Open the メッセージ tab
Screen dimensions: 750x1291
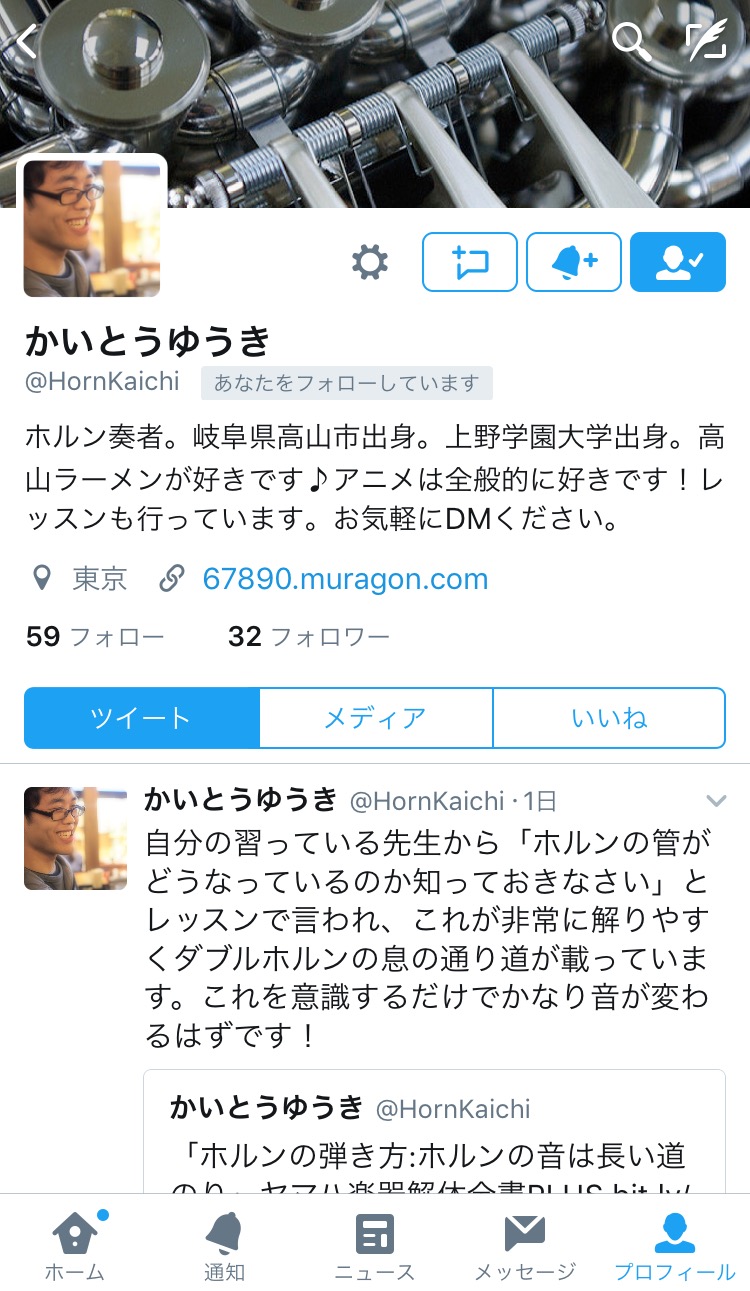pos(524,1245)
